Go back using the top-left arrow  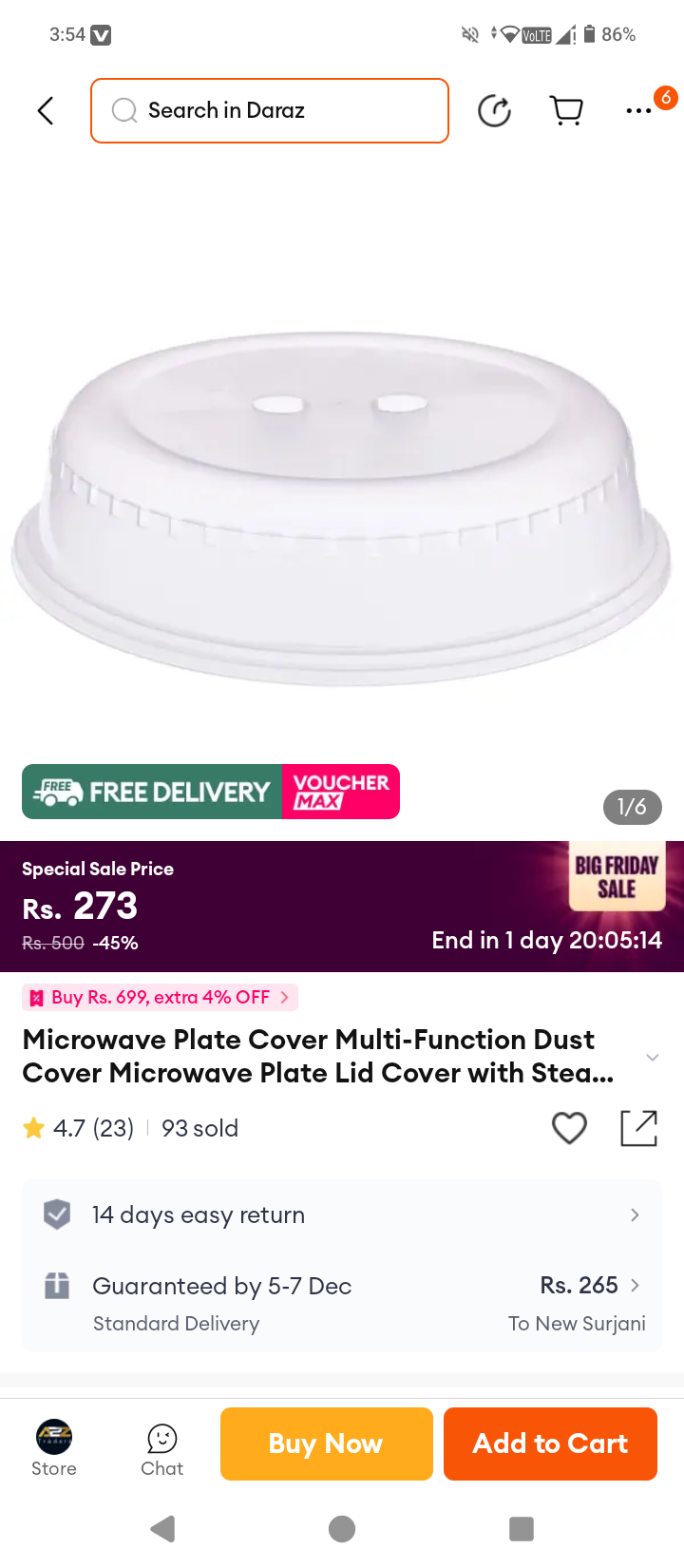pyautogui.click(x=45, y=111)
